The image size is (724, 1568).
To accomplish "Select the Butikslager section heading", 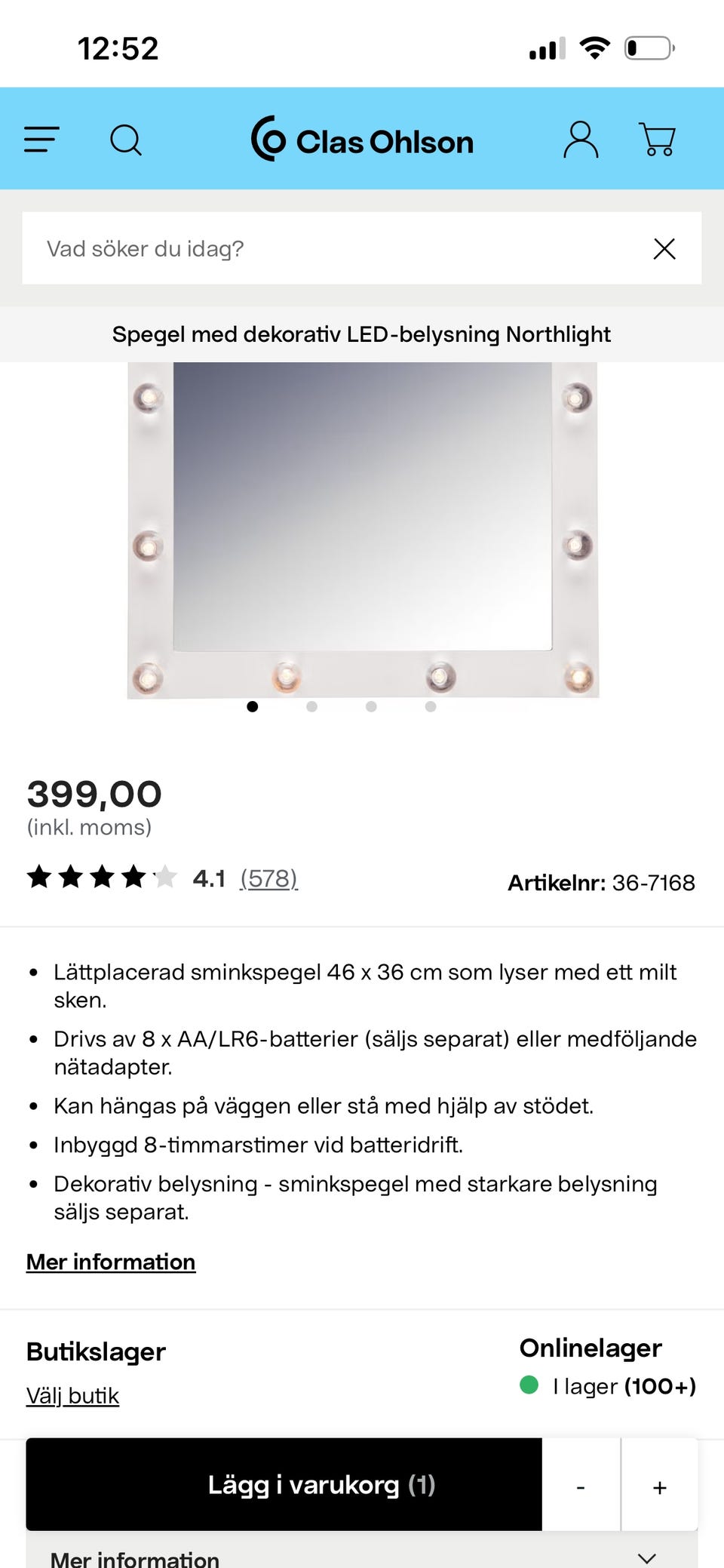I will click(95, 1351).
